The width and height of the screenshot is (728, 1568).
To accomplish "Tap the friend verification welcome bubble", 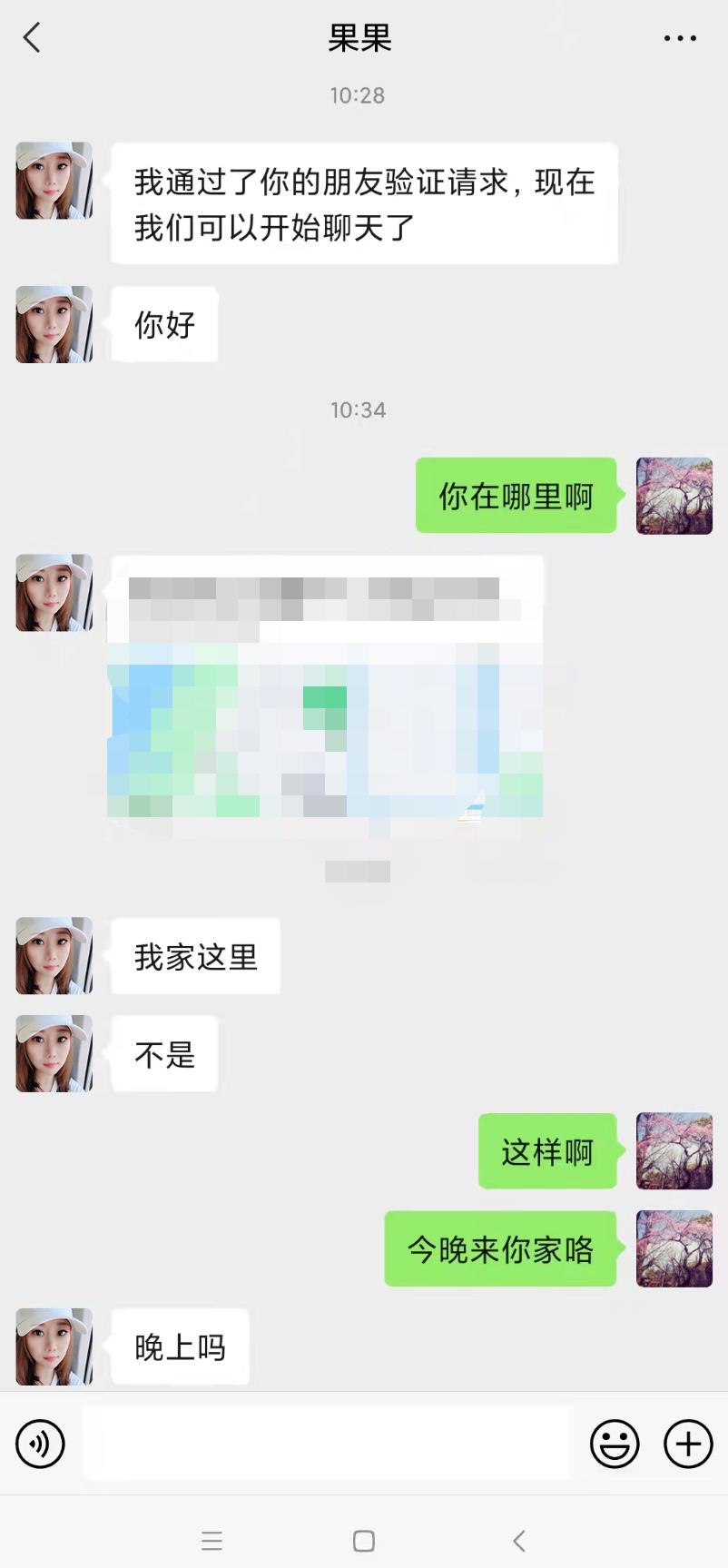I will (x=363, y=202).
